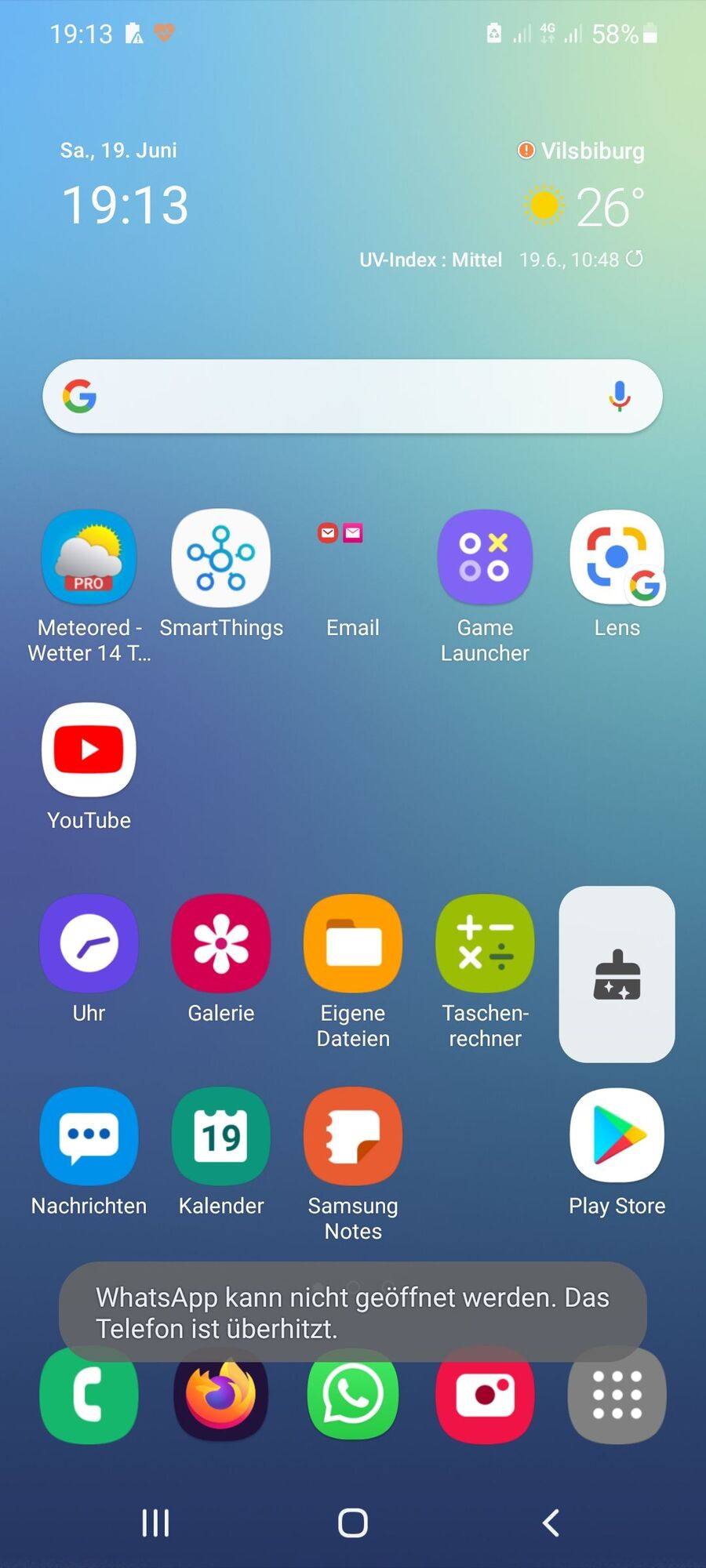Screen dimensions: 706x1568
Task: Launch Samsung Notes
Action: coord(352,1136)
